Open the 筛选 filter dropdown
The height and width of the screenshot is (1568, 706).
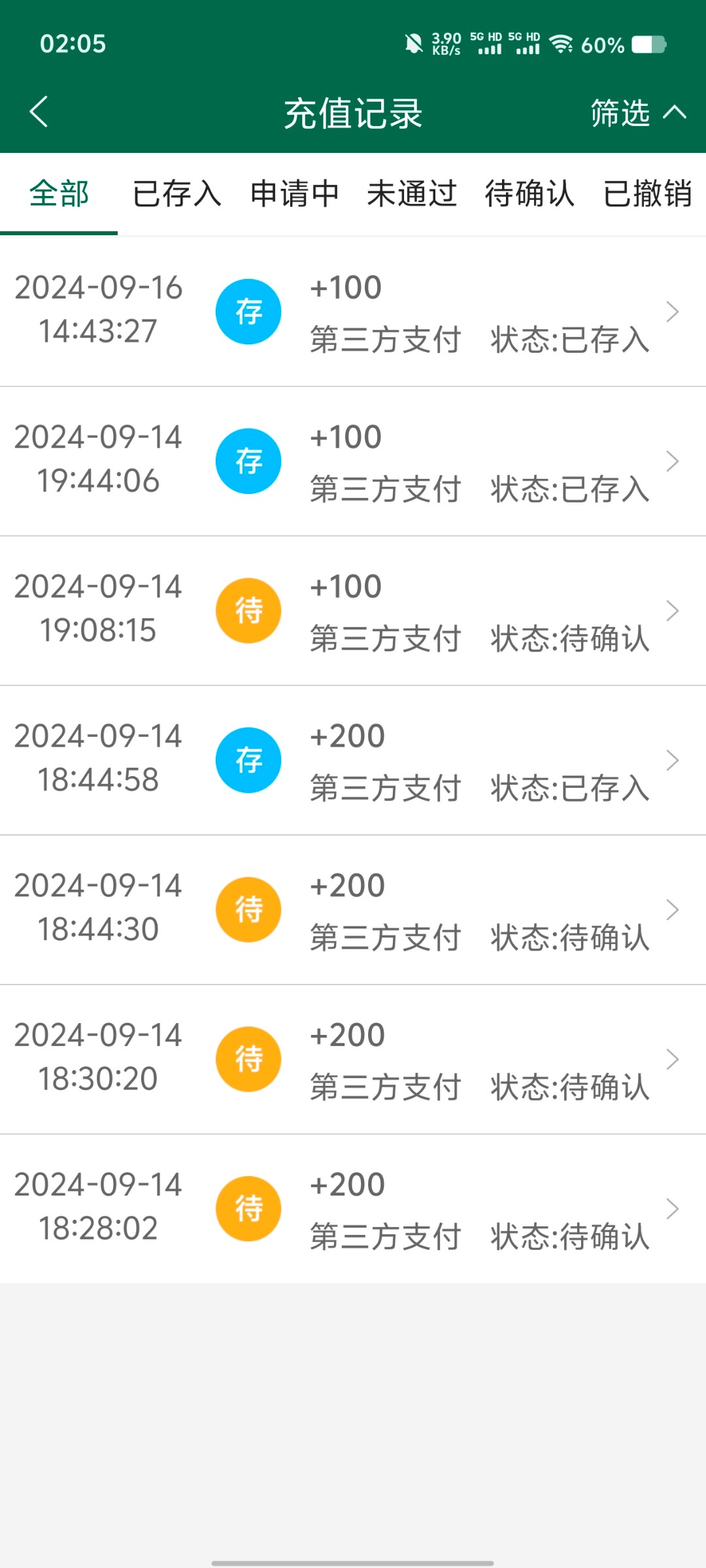[x=637, y=113]
